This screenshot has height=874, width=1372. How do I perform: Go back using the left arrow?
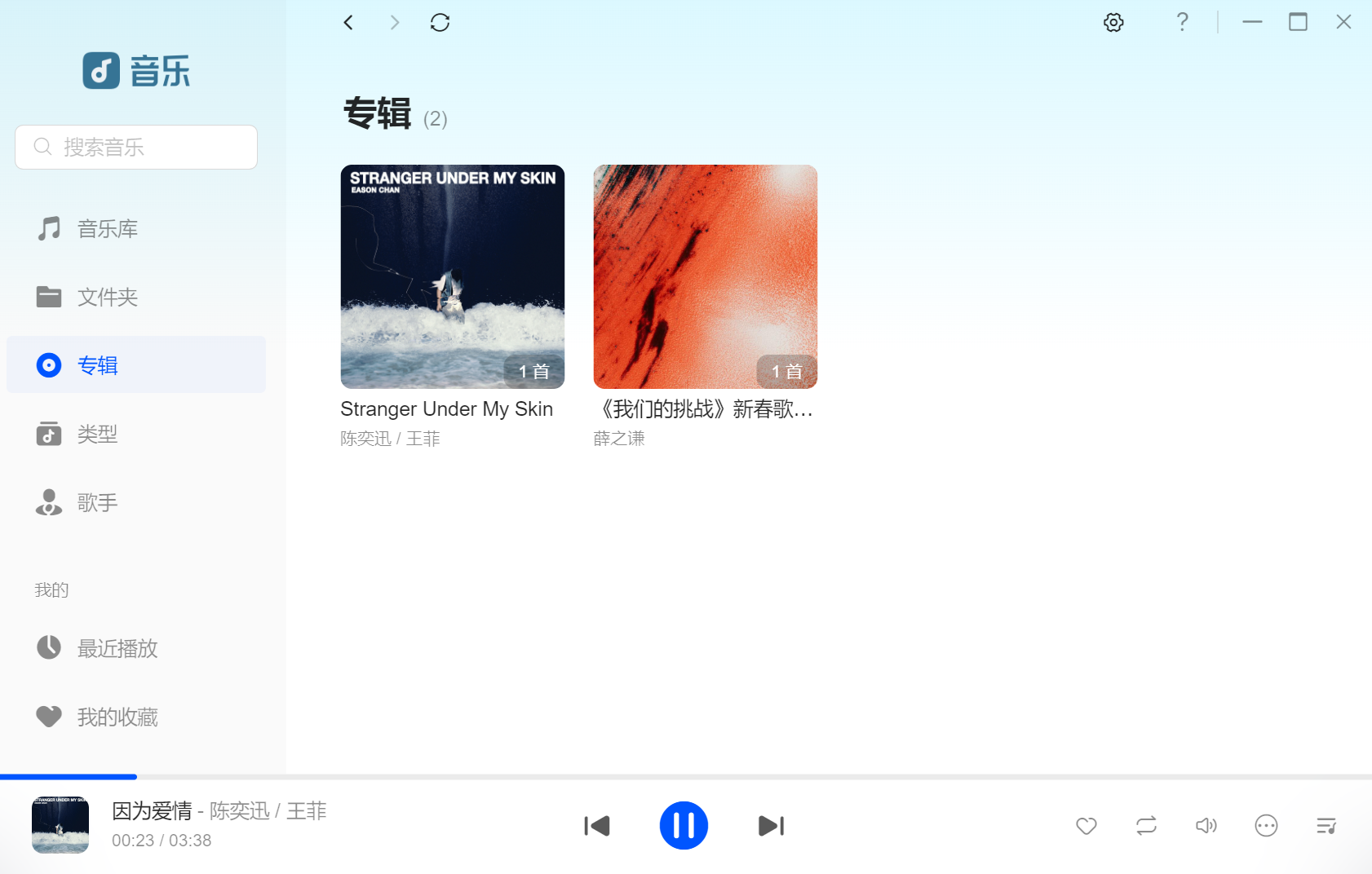[348, 23]
